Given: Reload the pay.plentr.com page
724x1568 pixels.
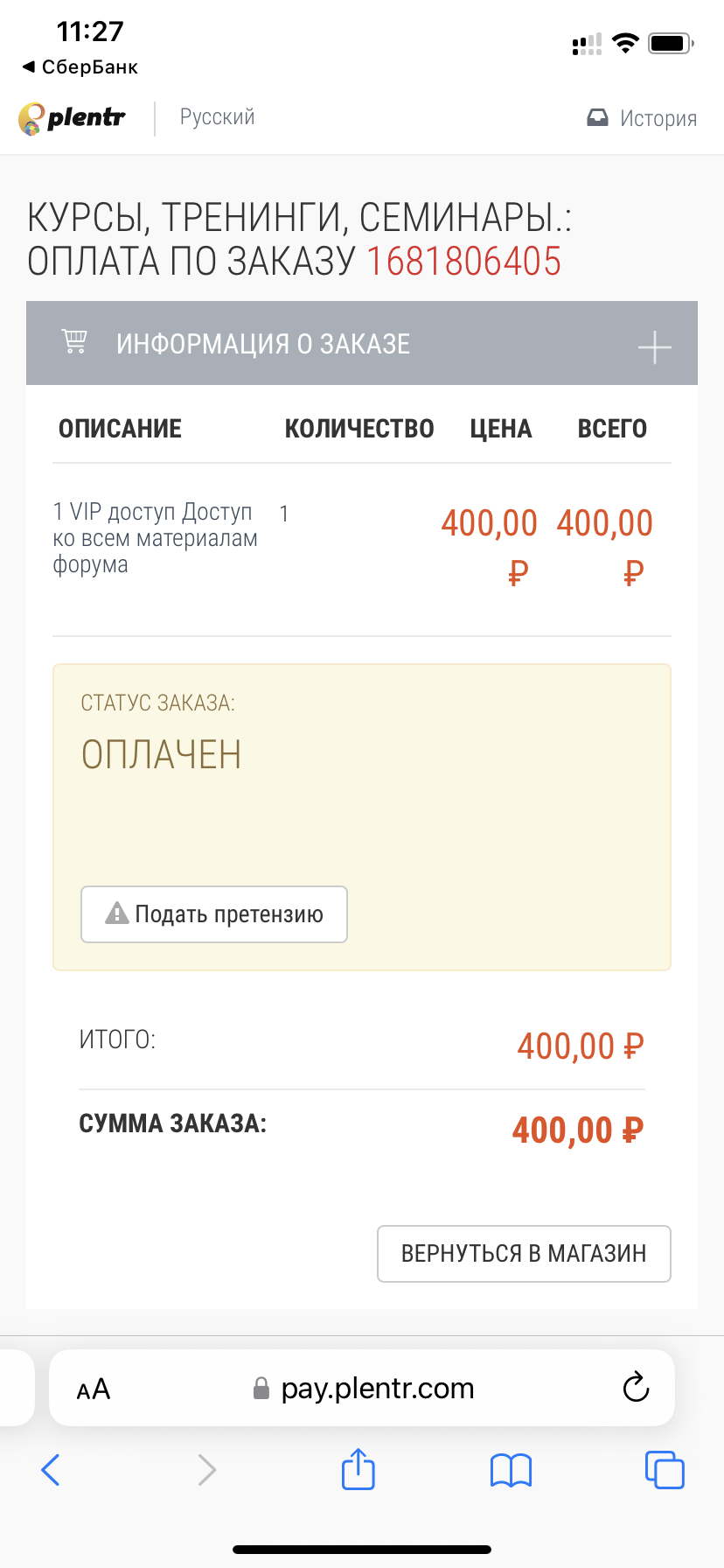Looking at the screenshot, I should (636, 1387).
